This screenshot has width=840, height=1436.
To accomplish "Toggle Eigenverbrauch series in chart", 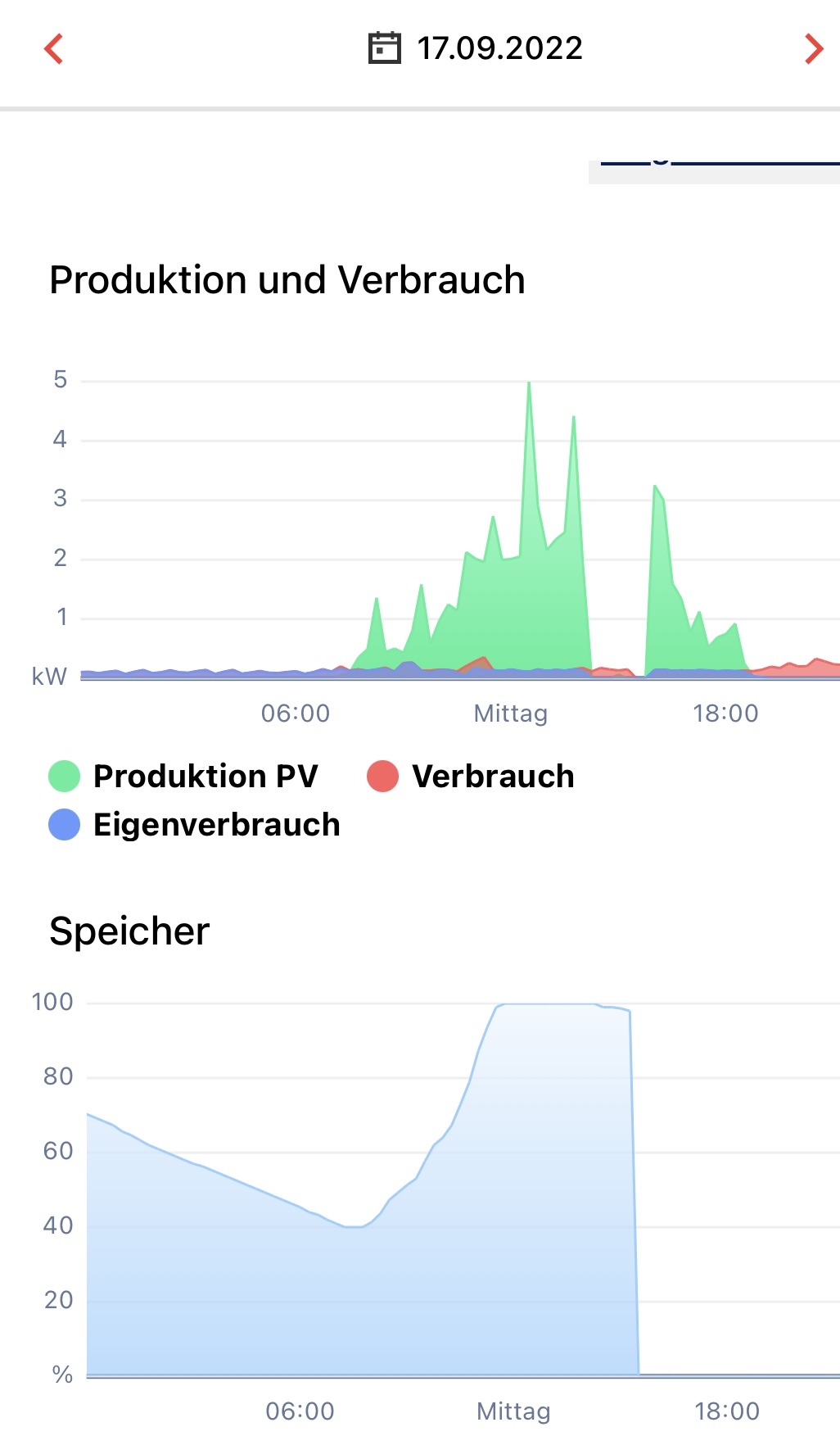I will 195,824.
